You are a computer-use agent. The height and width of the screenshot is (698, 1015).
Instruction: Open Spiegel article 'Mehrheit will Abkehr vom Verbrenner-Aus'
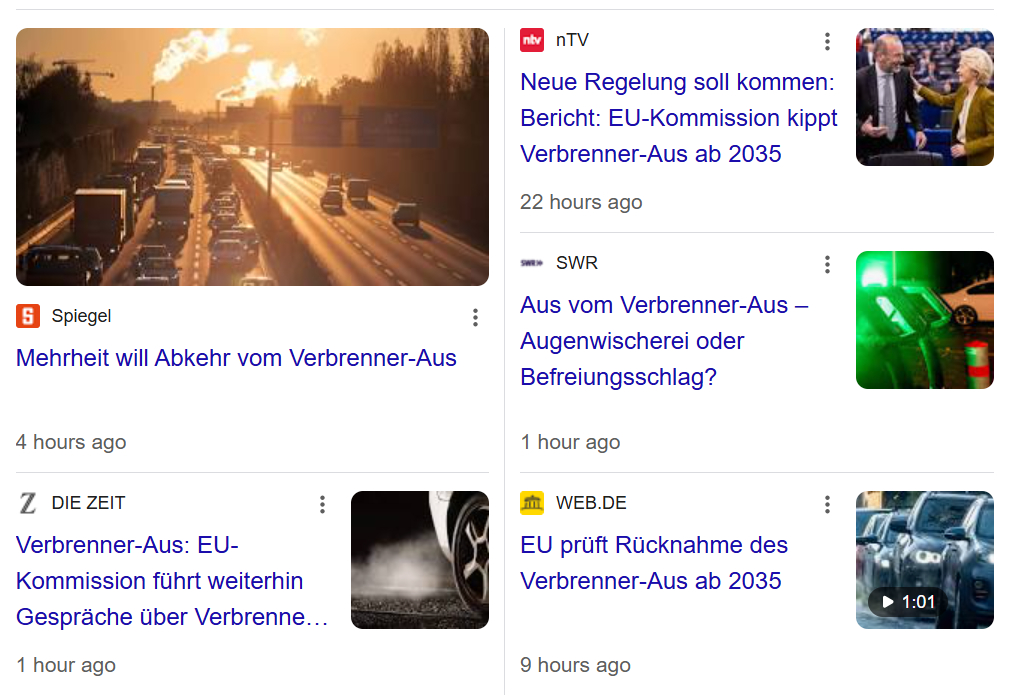[x=236, y=358]
